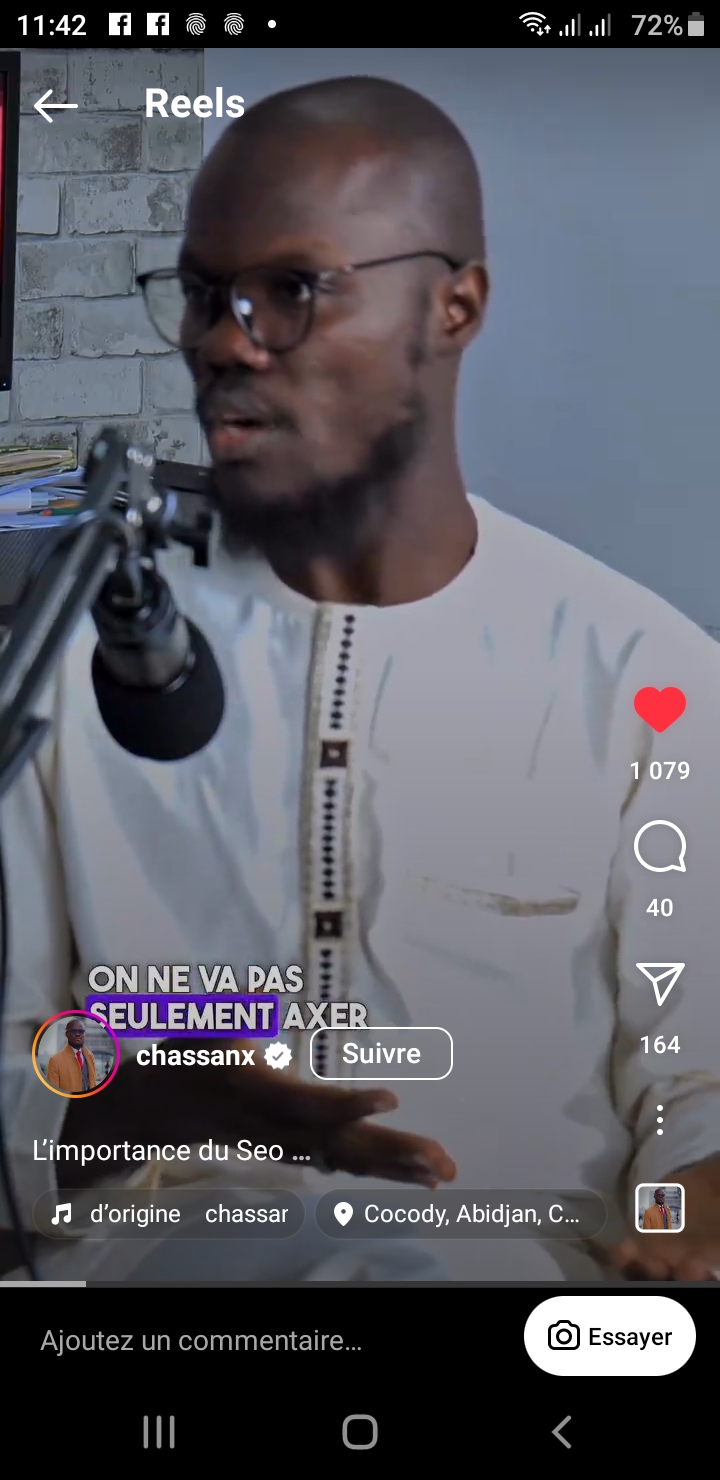Image resolution: width=720 pixels, height=1480 pixels.
Task: Open the recent apps view
Action: pos(159,1432)
